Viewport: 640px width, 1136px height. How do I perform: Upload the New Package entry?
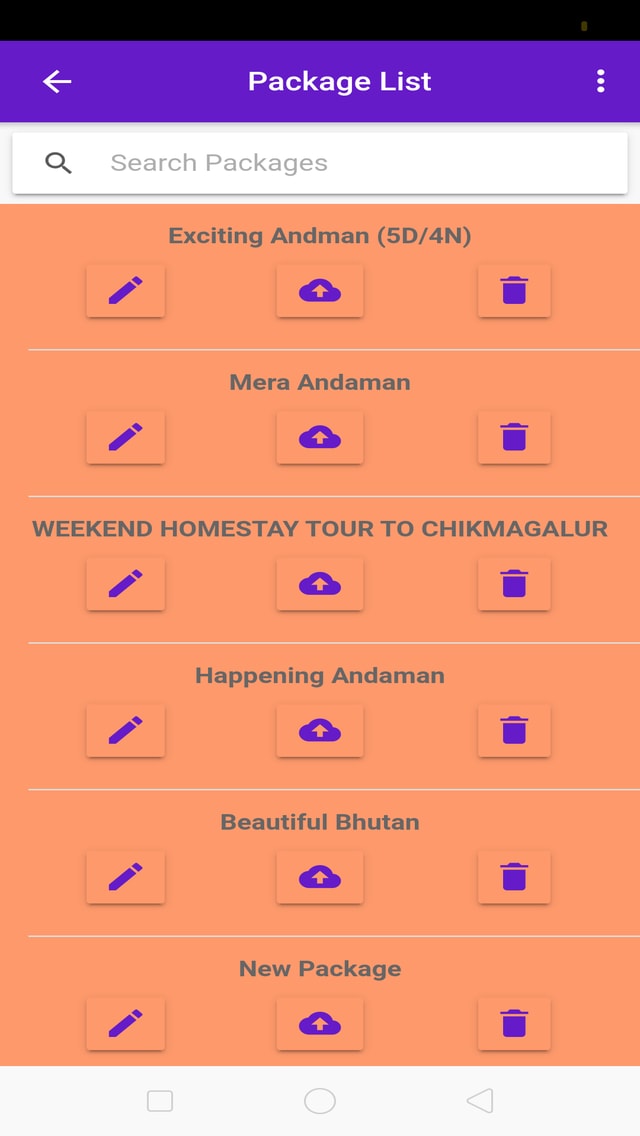tap(320, 1024)
